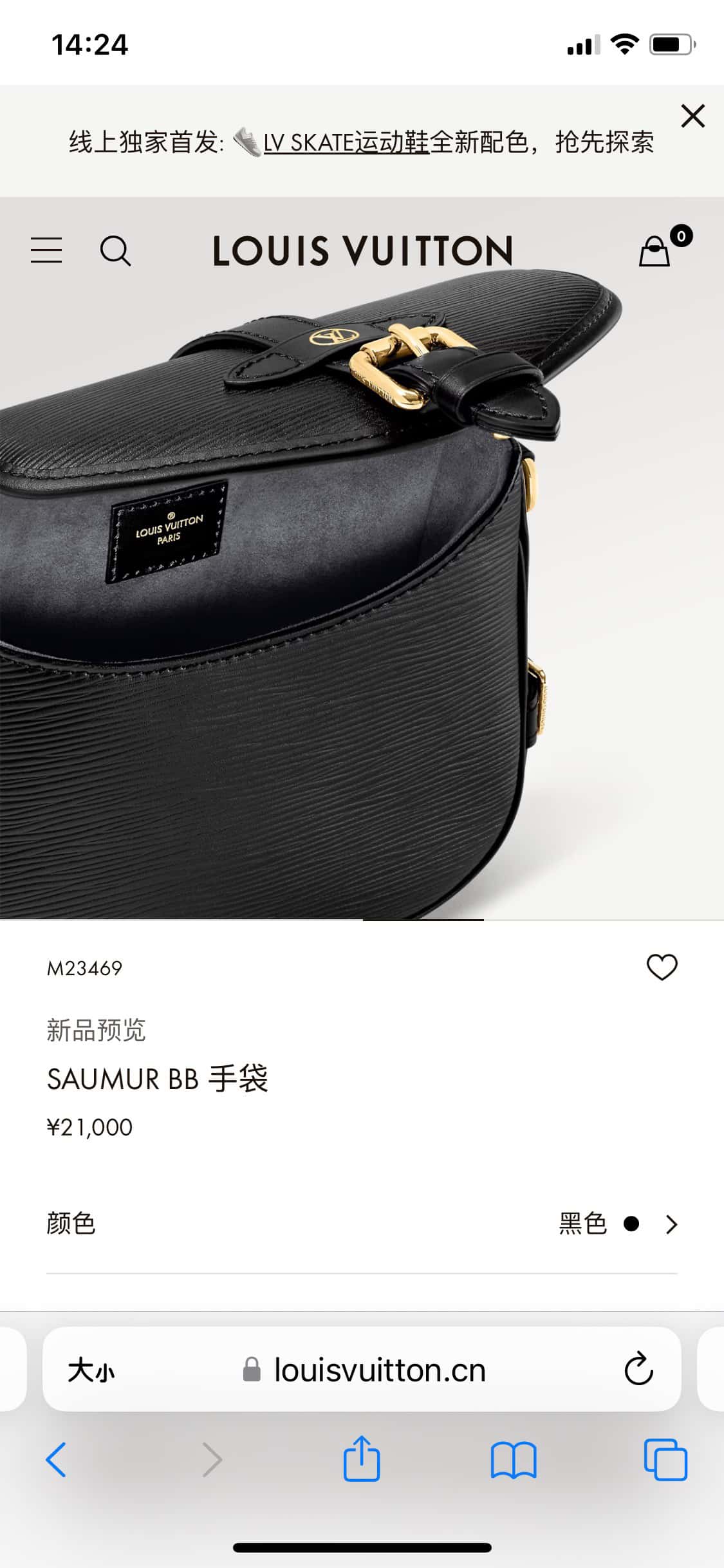Open the hamburger menu
Image resolution: width=724 pixels, height=1568 pixels.
click(46, 250)
